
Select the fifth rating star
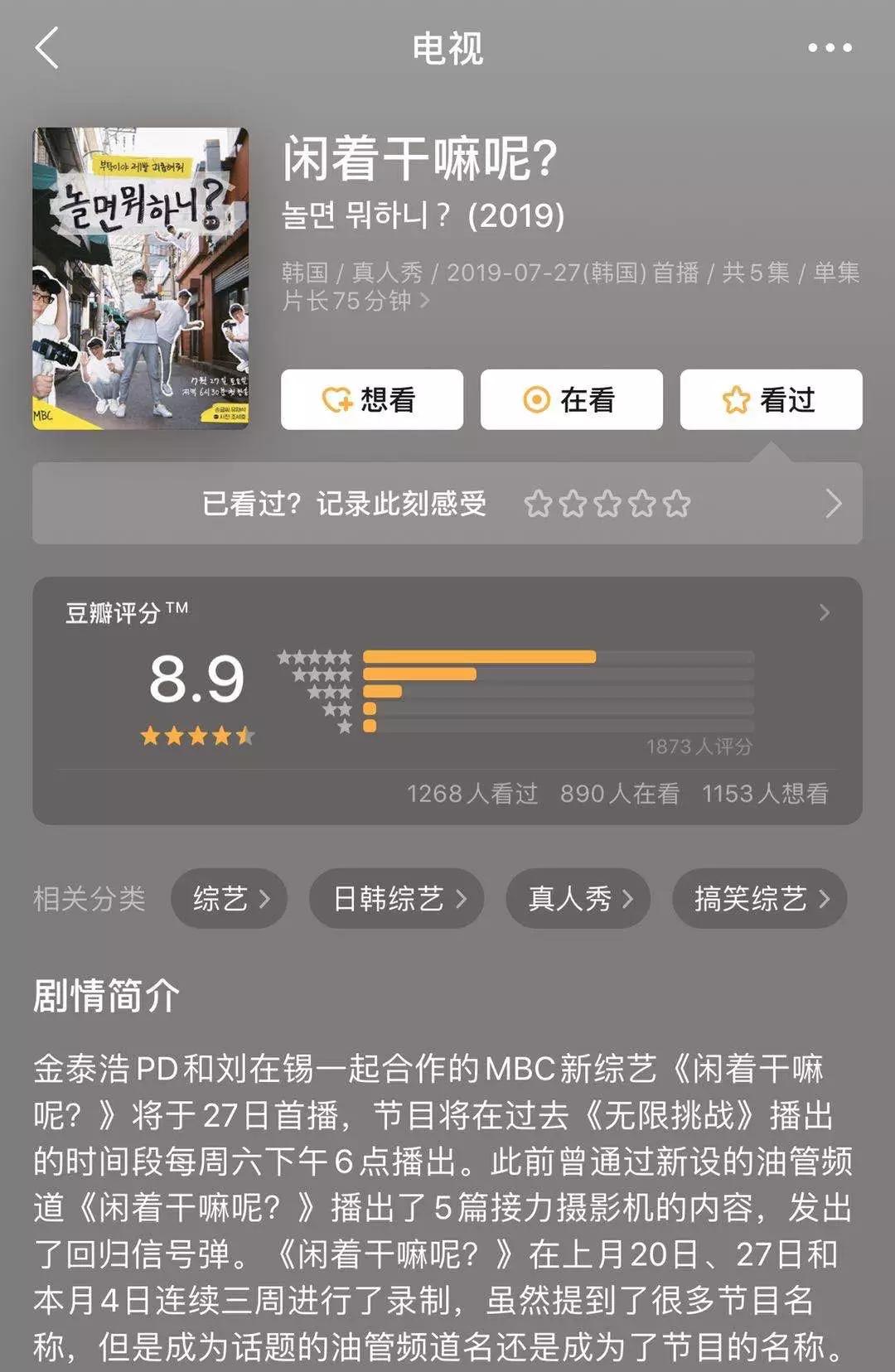point(680,503)
